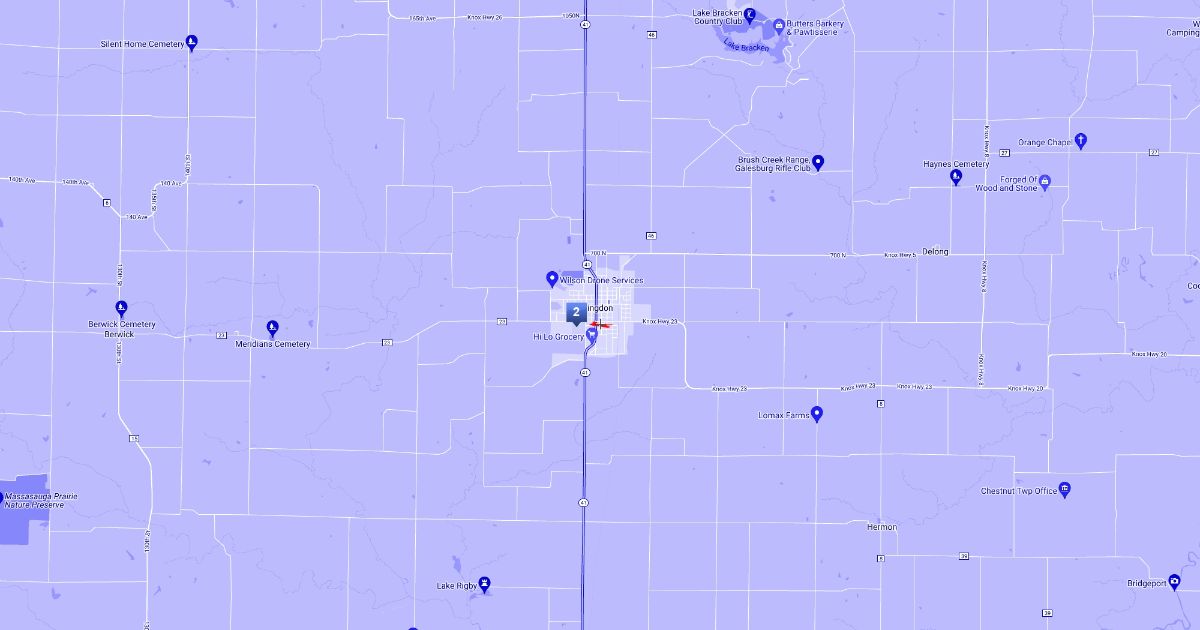The height and width of the screenshot is (630, 1200).
Task: Open the Brush Creek Range pin
Action: (818, 162)
